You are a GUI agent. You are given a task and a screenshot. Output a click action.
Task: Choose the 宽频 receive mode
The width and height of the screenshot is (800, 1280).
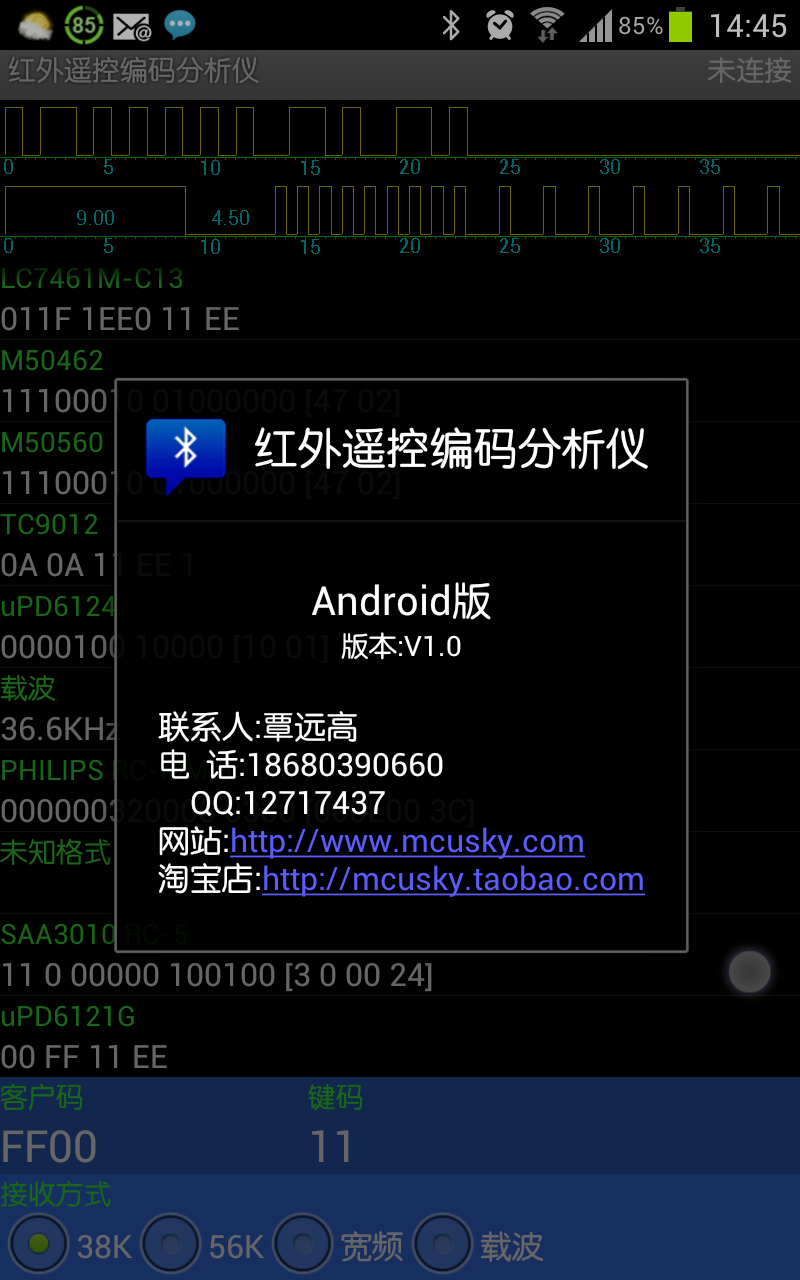[x=304, y=1244]
